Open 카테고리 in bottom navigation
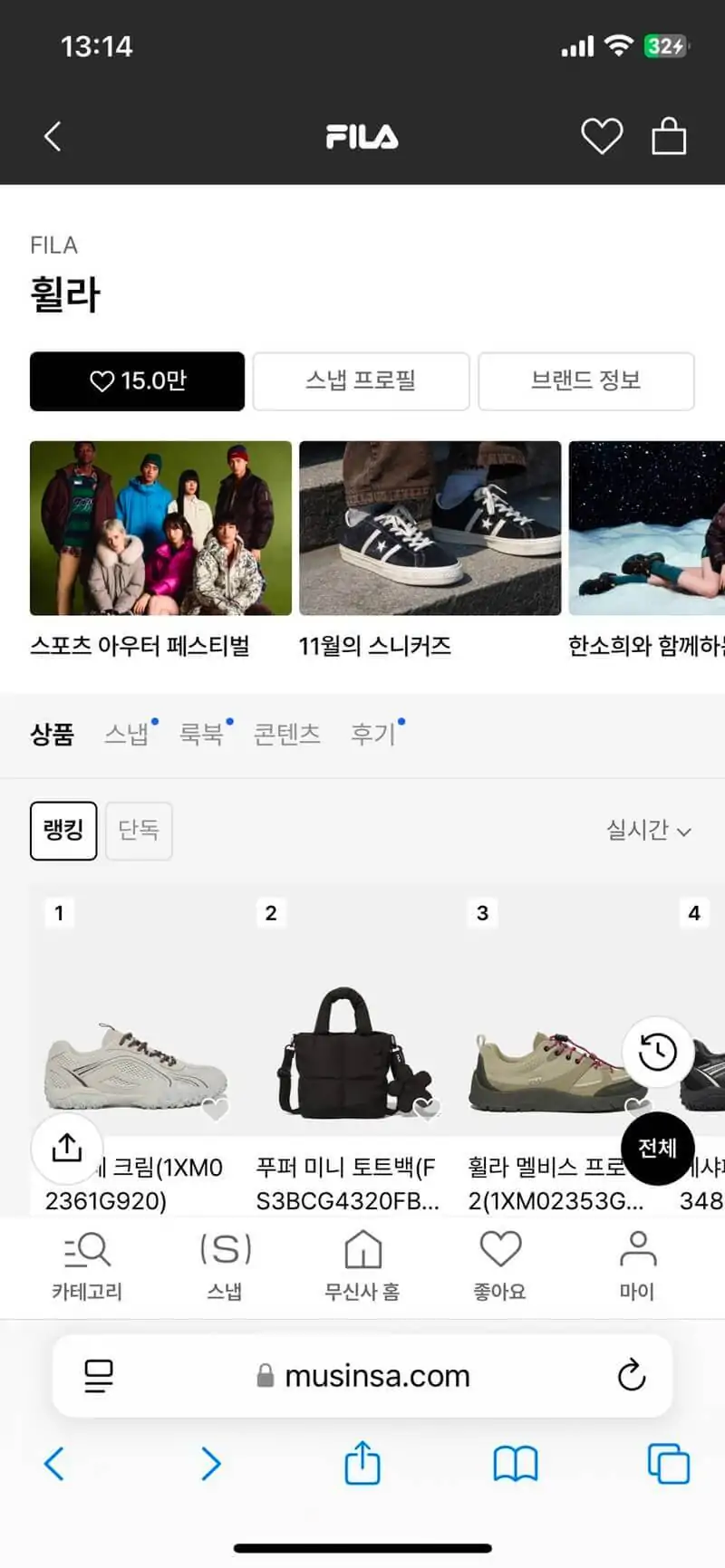 click(87, 1266)
